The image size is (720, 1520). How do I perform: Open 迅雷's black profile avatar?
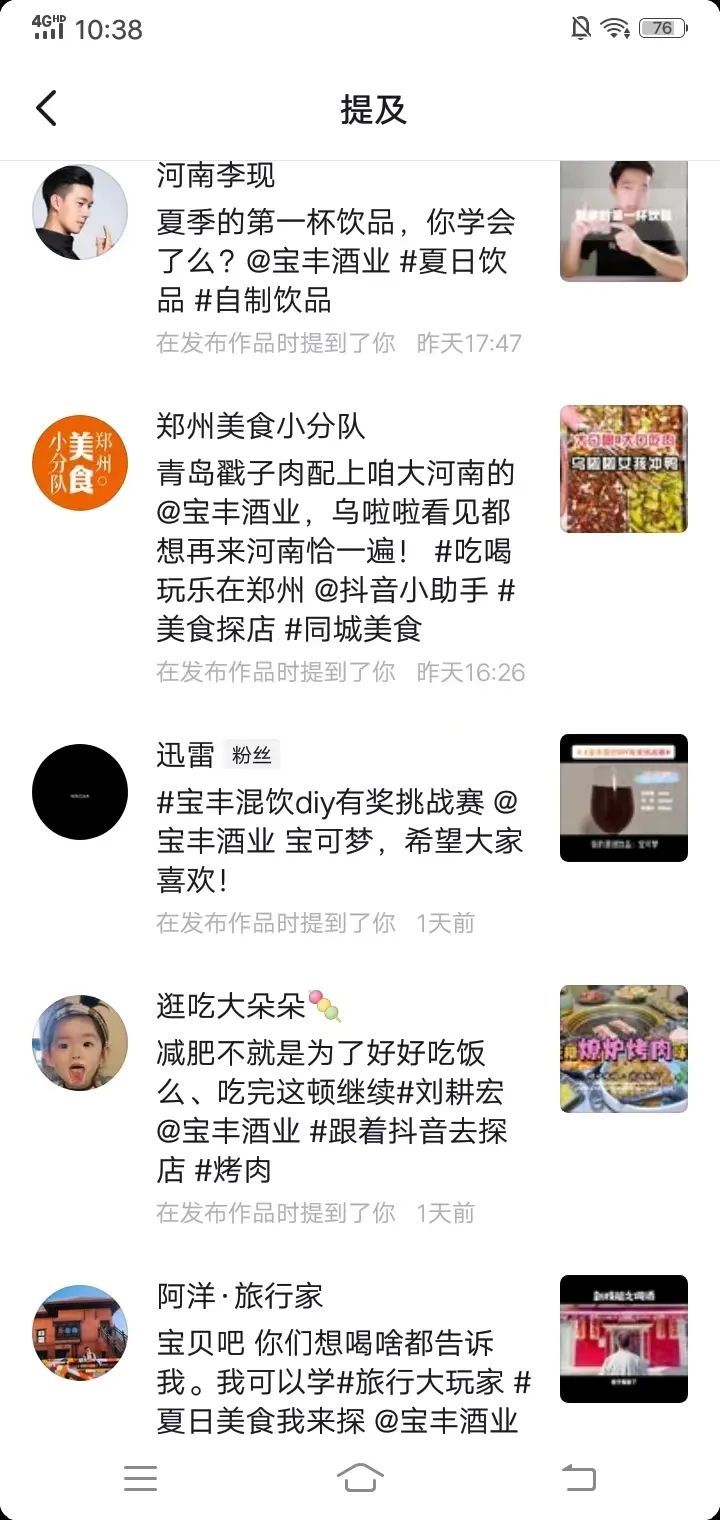pyautogui.click(x=80, y=792)
